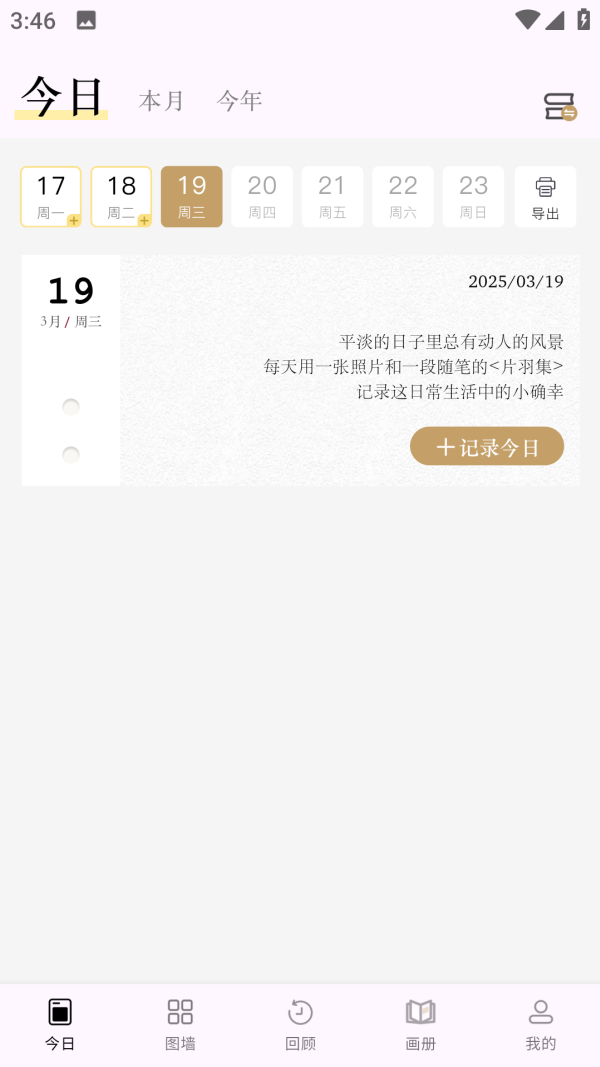Select 21 周五 in the week strip

[x=332, y=197]
